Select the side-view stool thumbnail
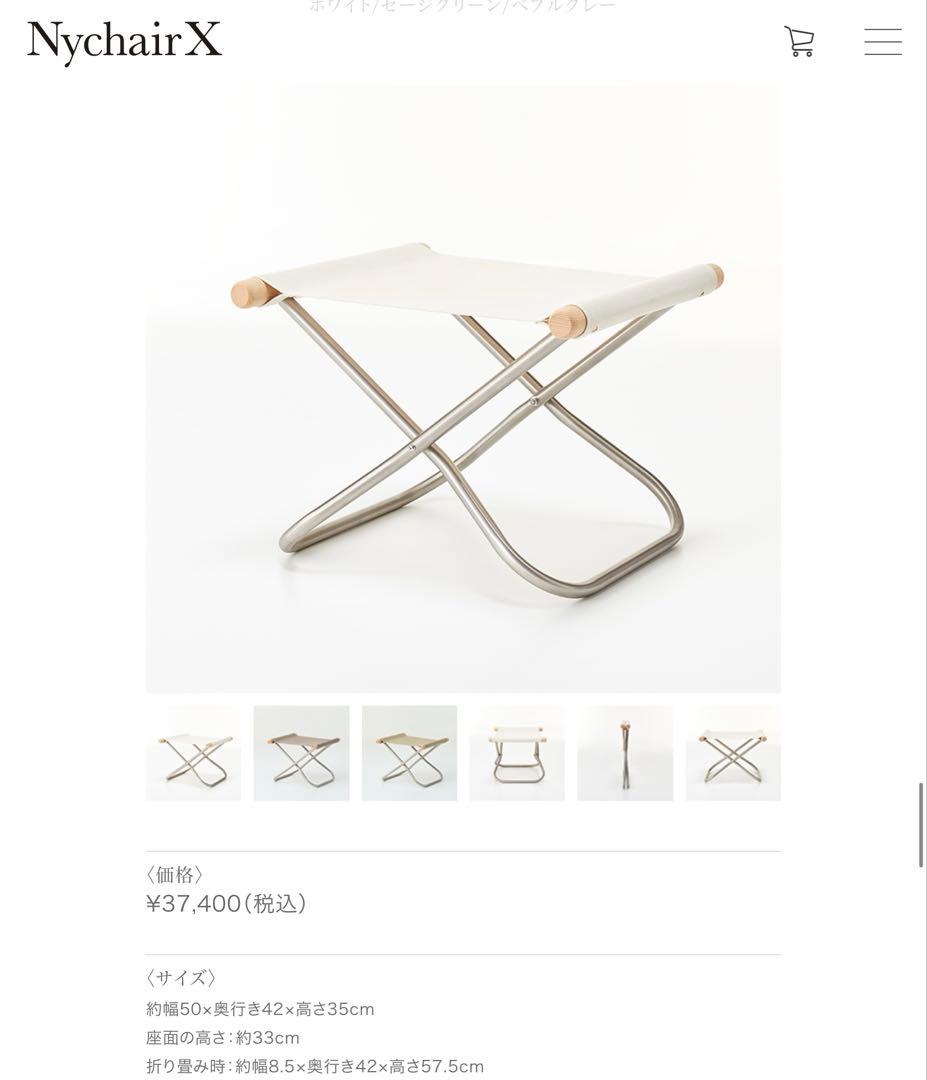927x1080 pixels. pyautogui.click(x=517, y=752)
